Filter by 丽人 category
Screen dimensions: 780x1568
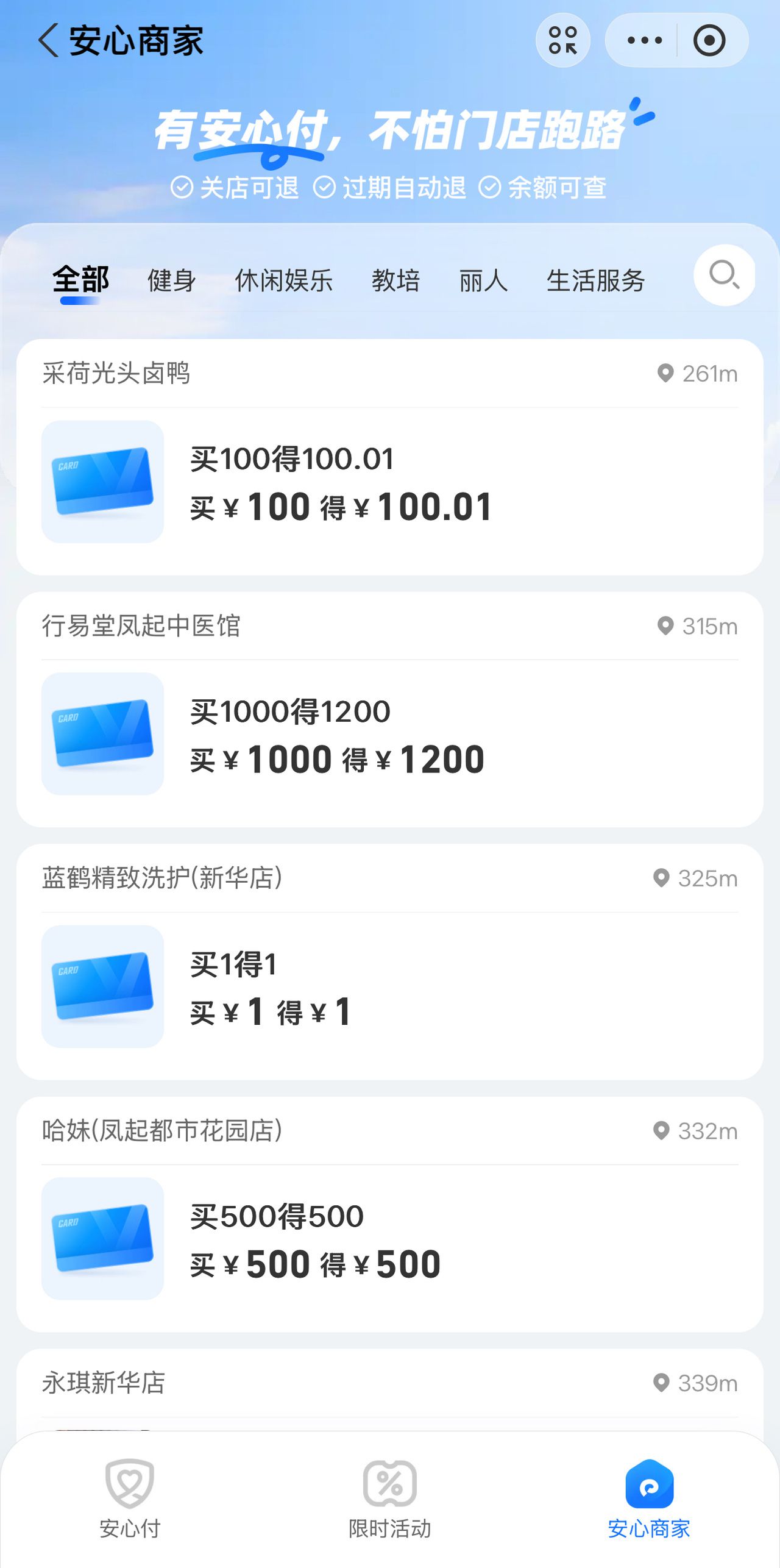pos(483,281)
